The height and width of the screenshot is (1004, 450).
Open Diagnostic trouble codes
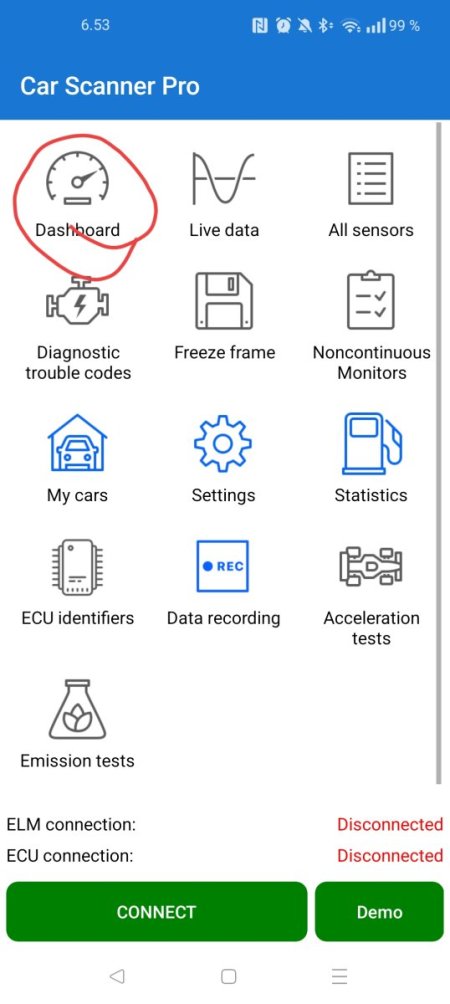77,327
